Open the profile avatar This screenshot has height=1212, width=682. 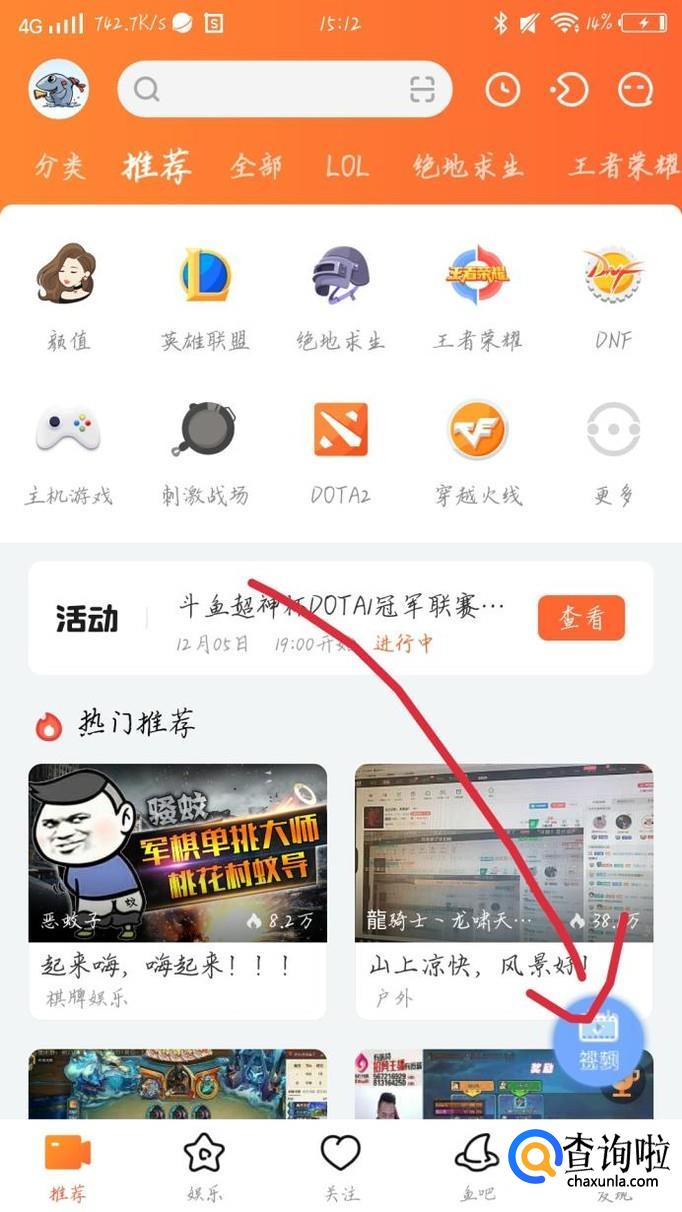pos(59,90)
